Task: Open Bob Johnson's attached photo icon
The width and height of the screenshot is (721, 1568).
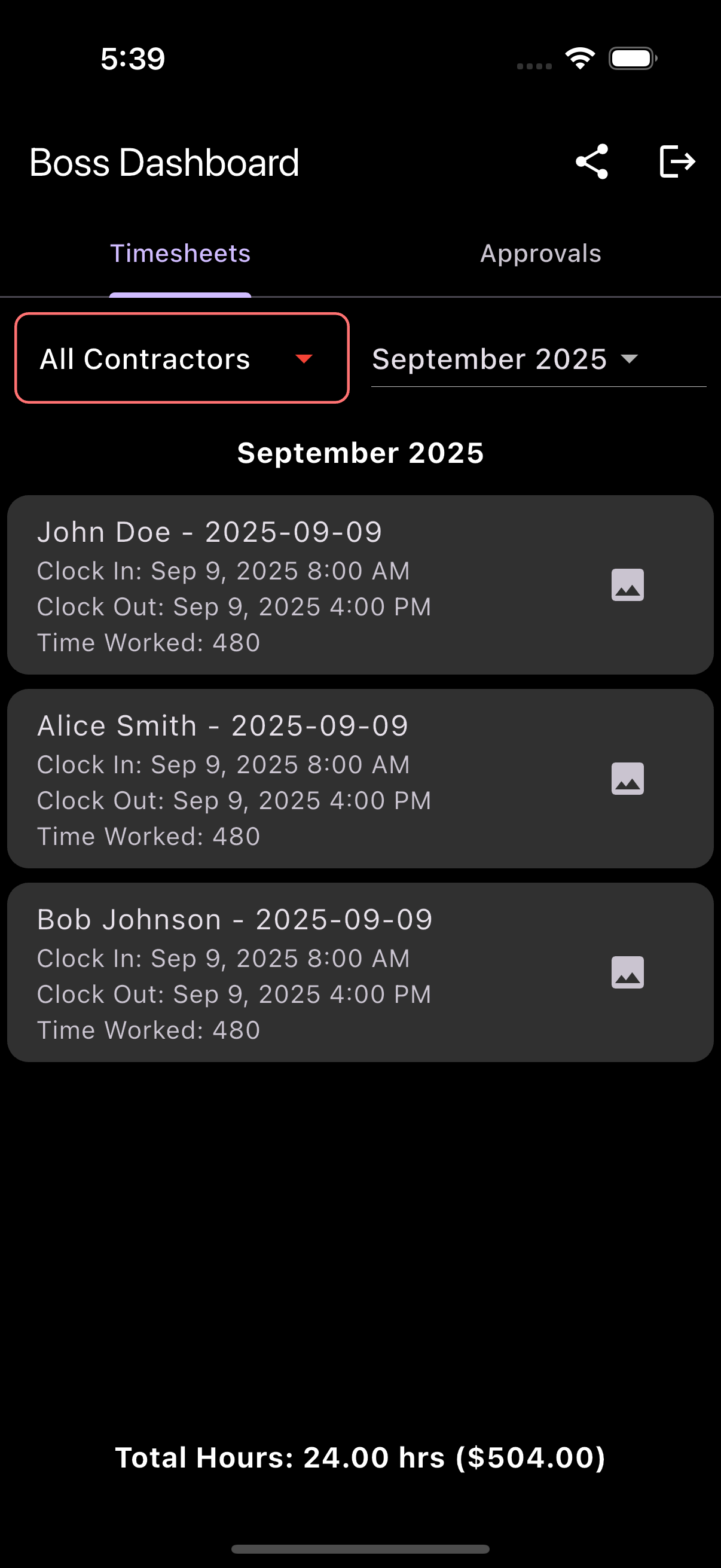Action: tap(627, 972)
